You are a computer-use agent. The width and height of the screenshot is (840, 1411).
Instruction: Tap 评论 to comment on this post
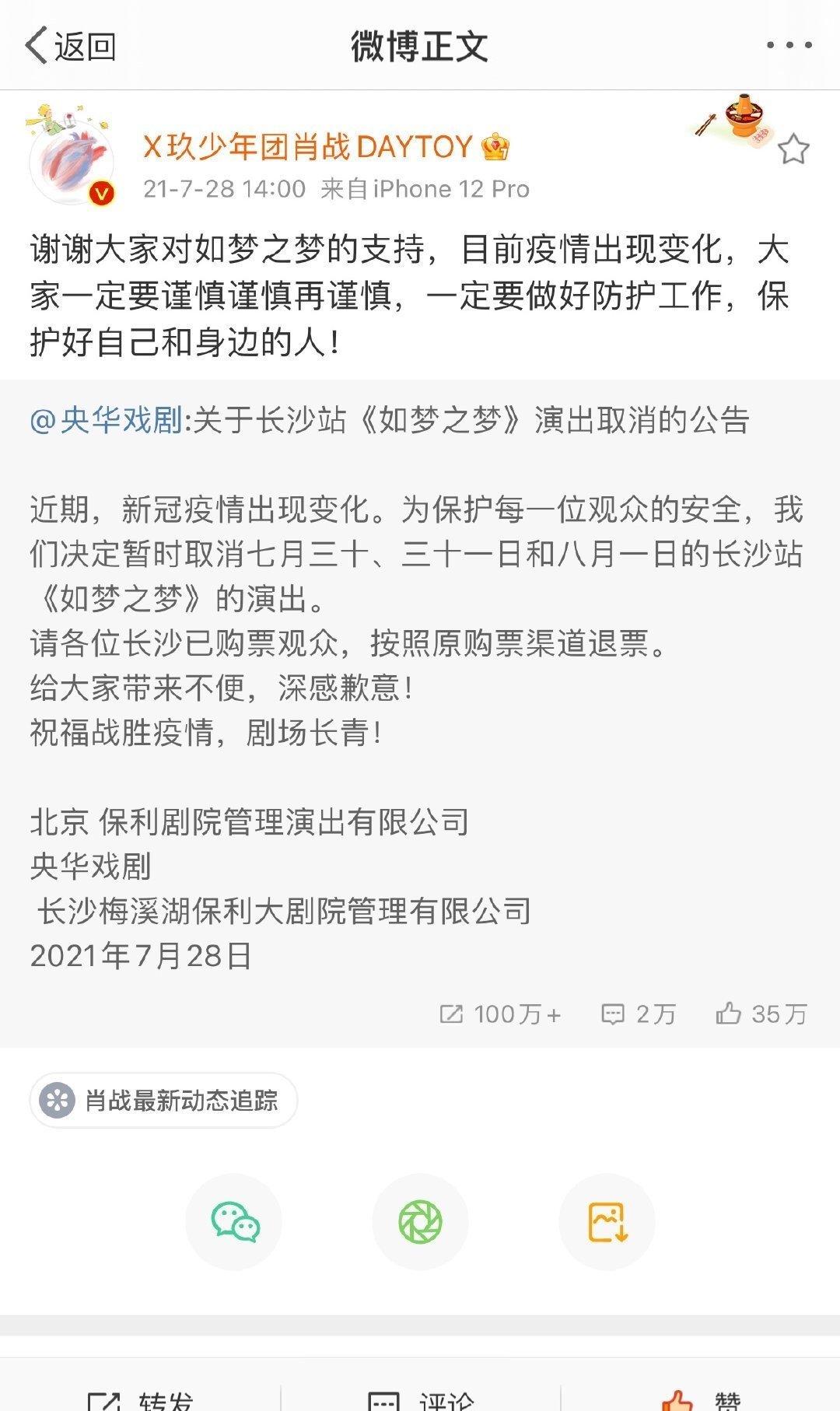(x=420, y=1400)
